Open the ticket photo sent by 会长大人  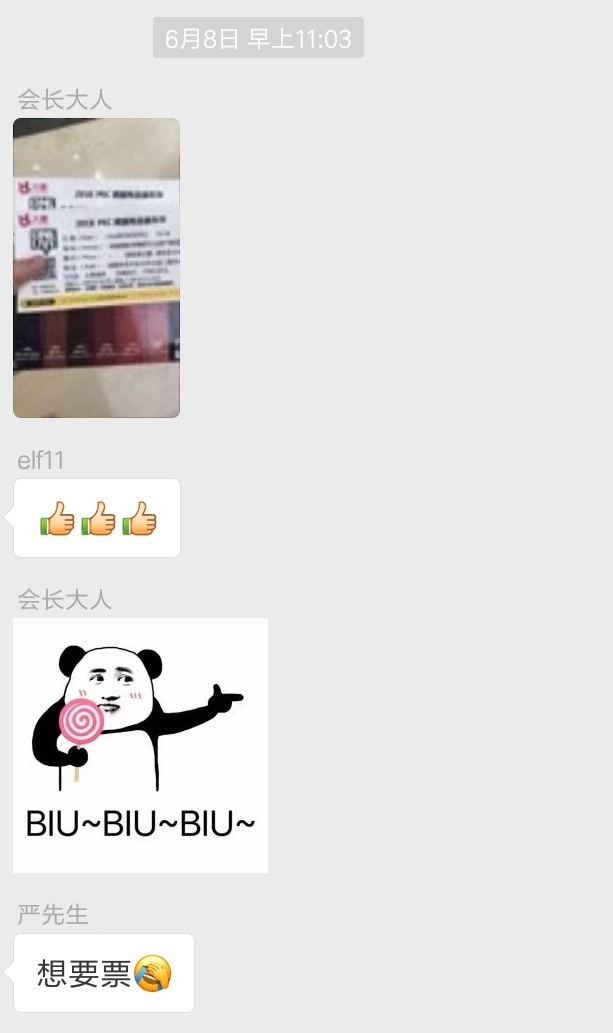[96, 267]
